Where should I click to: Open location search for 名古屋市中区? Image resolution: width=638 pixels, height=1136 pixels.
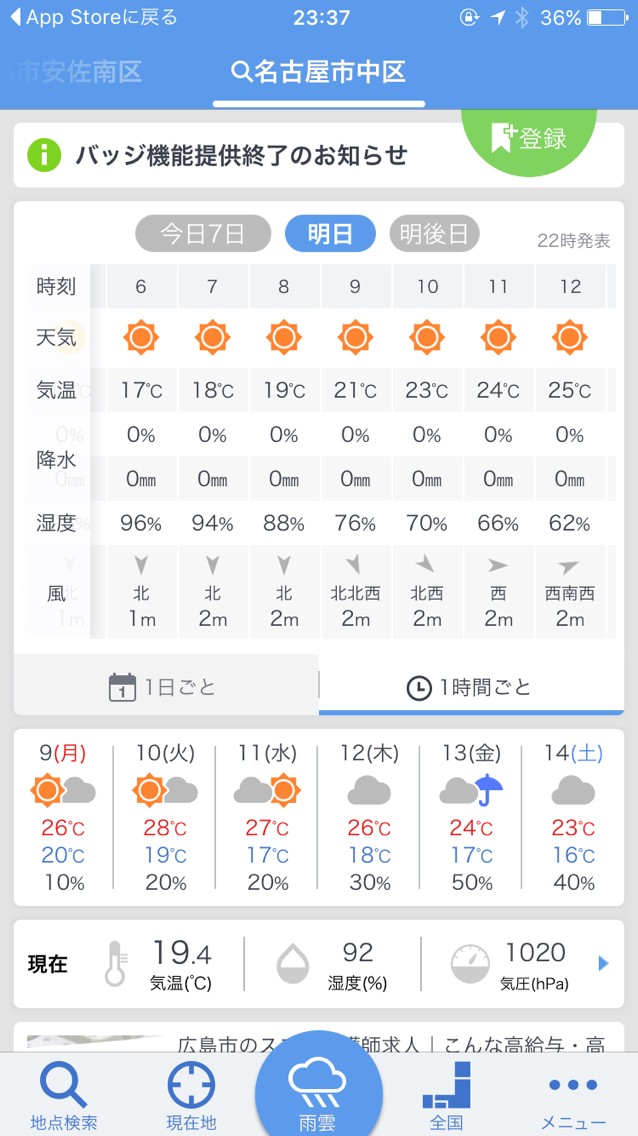[x=319, y=72]
